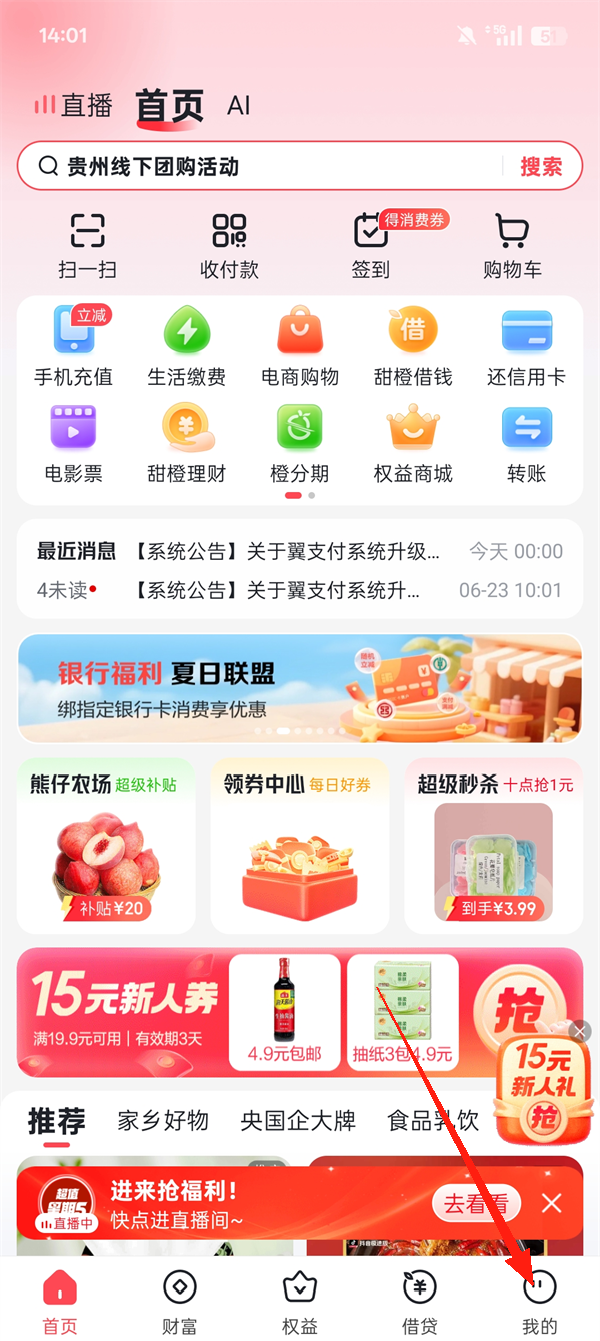Tap 去看看 on the live banner
Image resolution: width=600 pixels, height=1341 pixels.
(476, 1204)
